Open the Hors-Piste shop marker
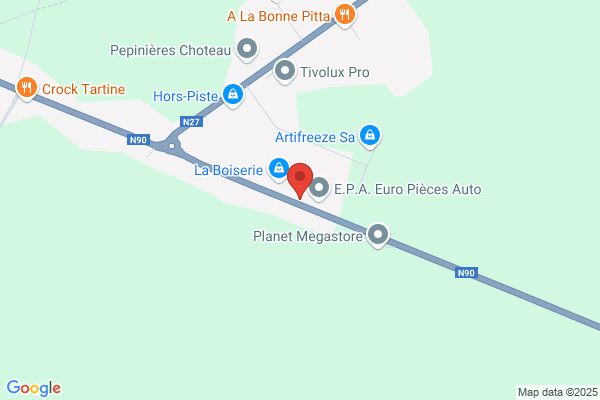 [x=233, y=95]
